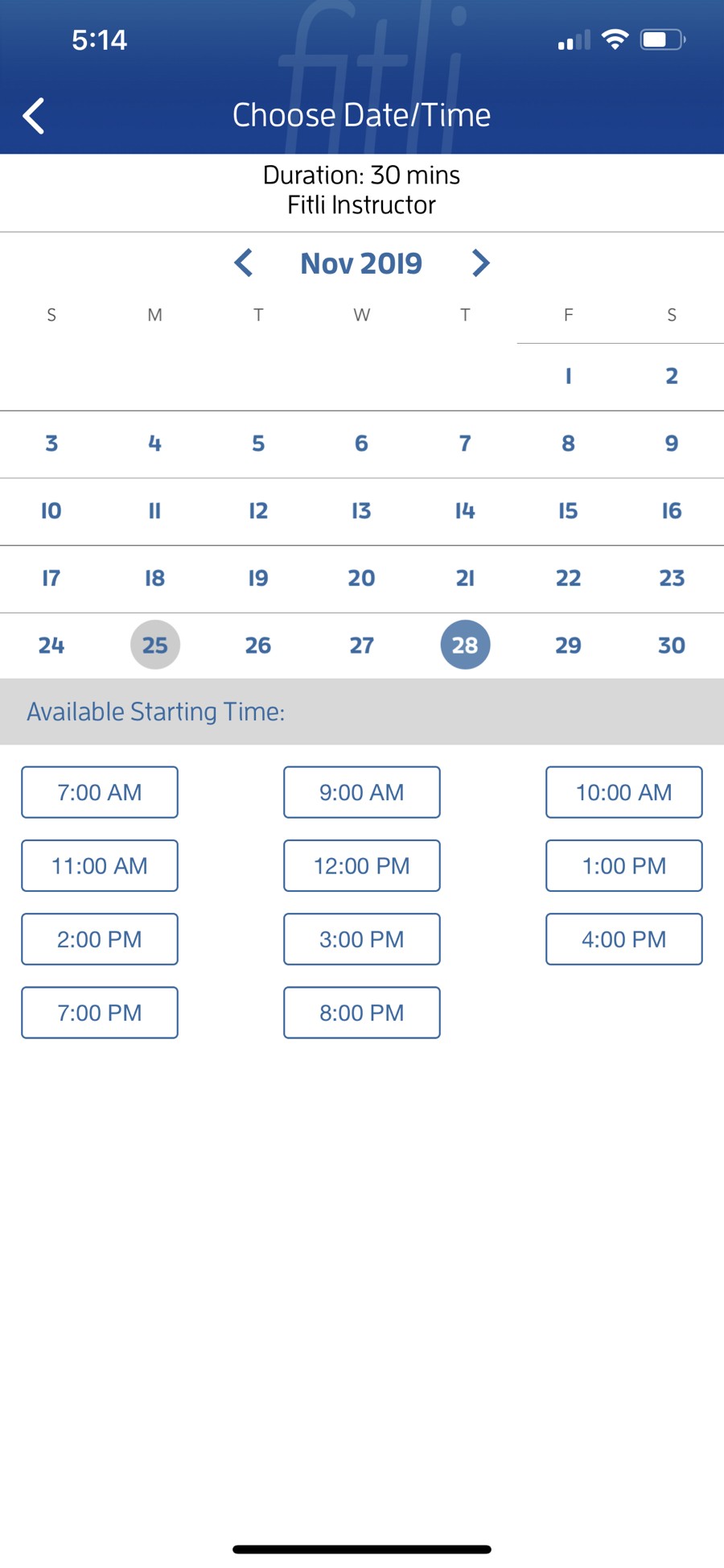Viewport: 724px width, 1568px height.
Task: Select 2:00 PM starting time
Action: tap(100, 939)
